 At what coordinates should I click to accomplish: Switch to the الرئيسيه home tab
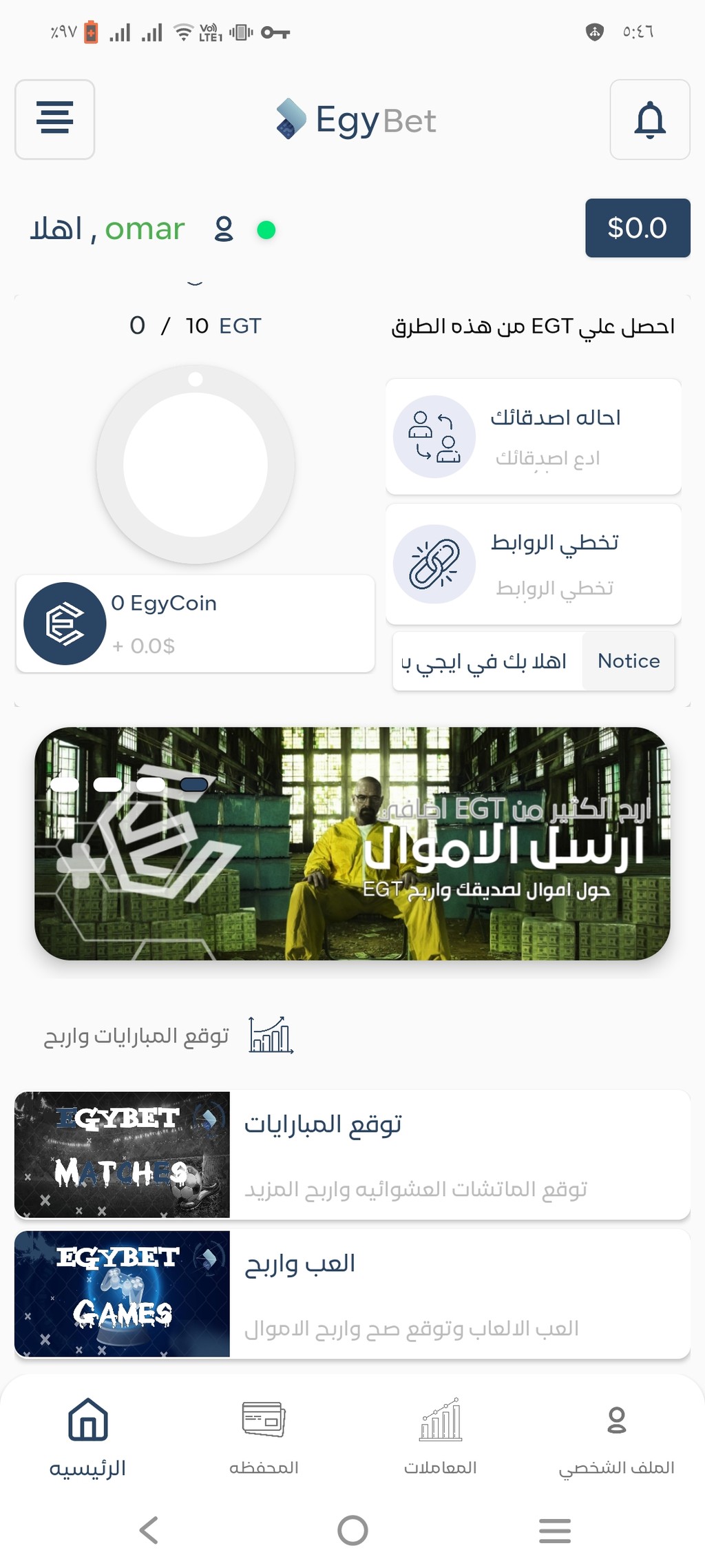(x=88, y=1438)
